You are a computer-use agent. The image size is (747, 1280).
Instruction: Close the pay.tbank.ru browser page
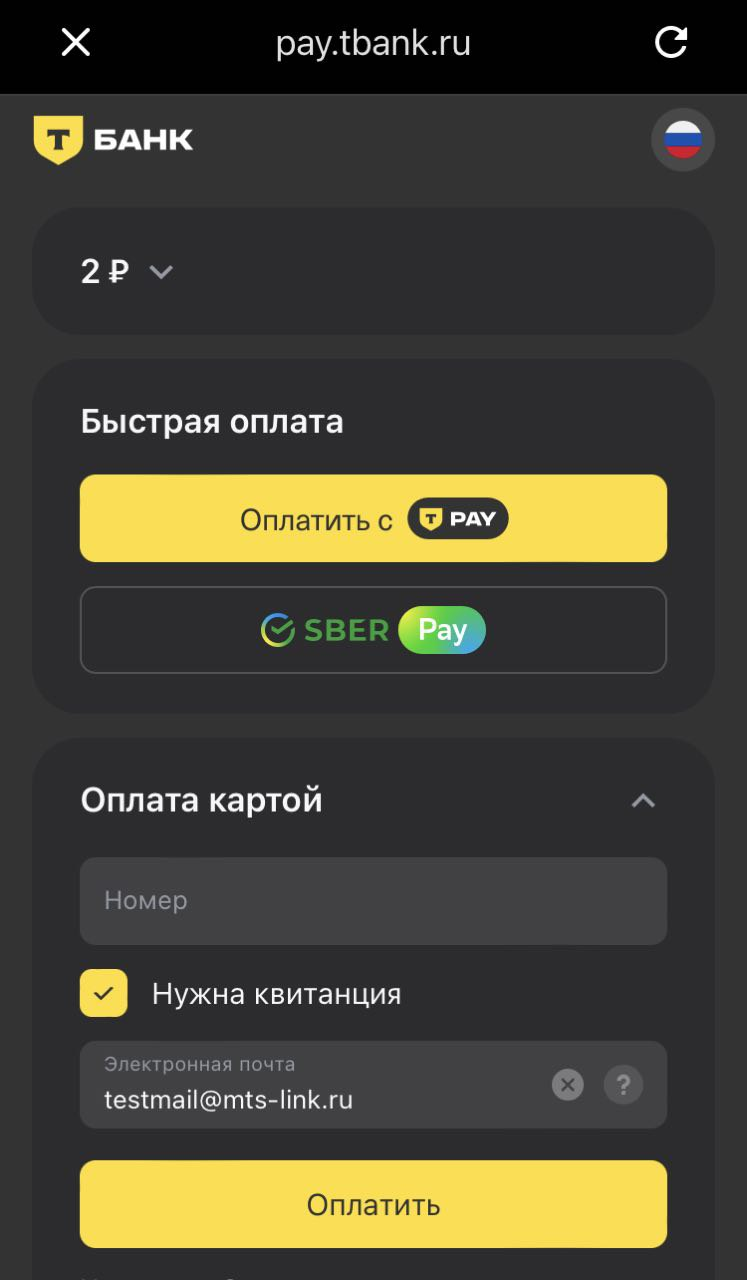tap(76, 43)
